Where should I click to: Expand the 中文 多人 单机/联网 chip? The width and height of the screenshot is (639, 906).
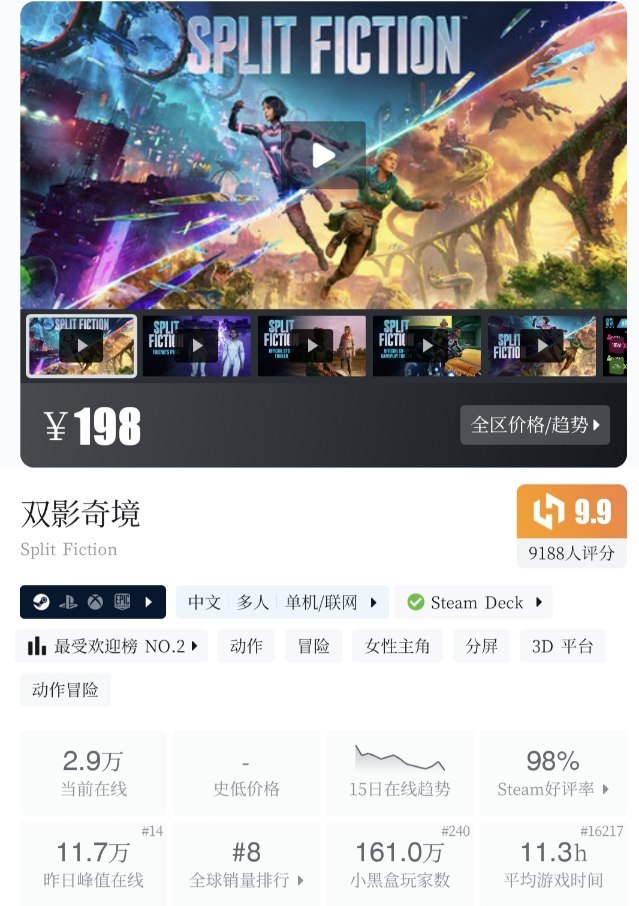[281, 602]
